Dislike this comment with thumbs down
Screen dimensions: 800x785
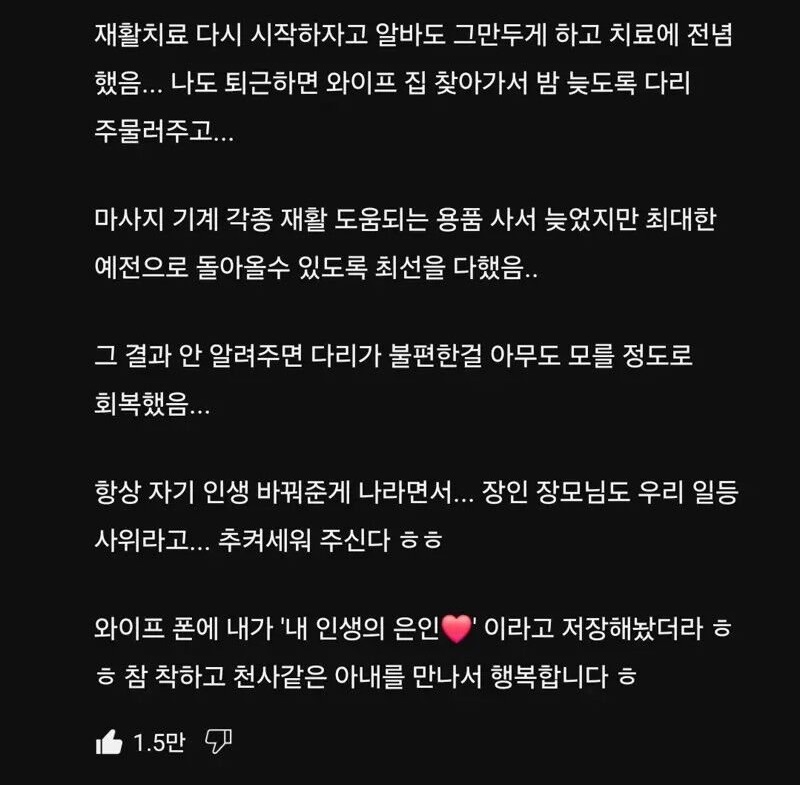pos(218,741)
